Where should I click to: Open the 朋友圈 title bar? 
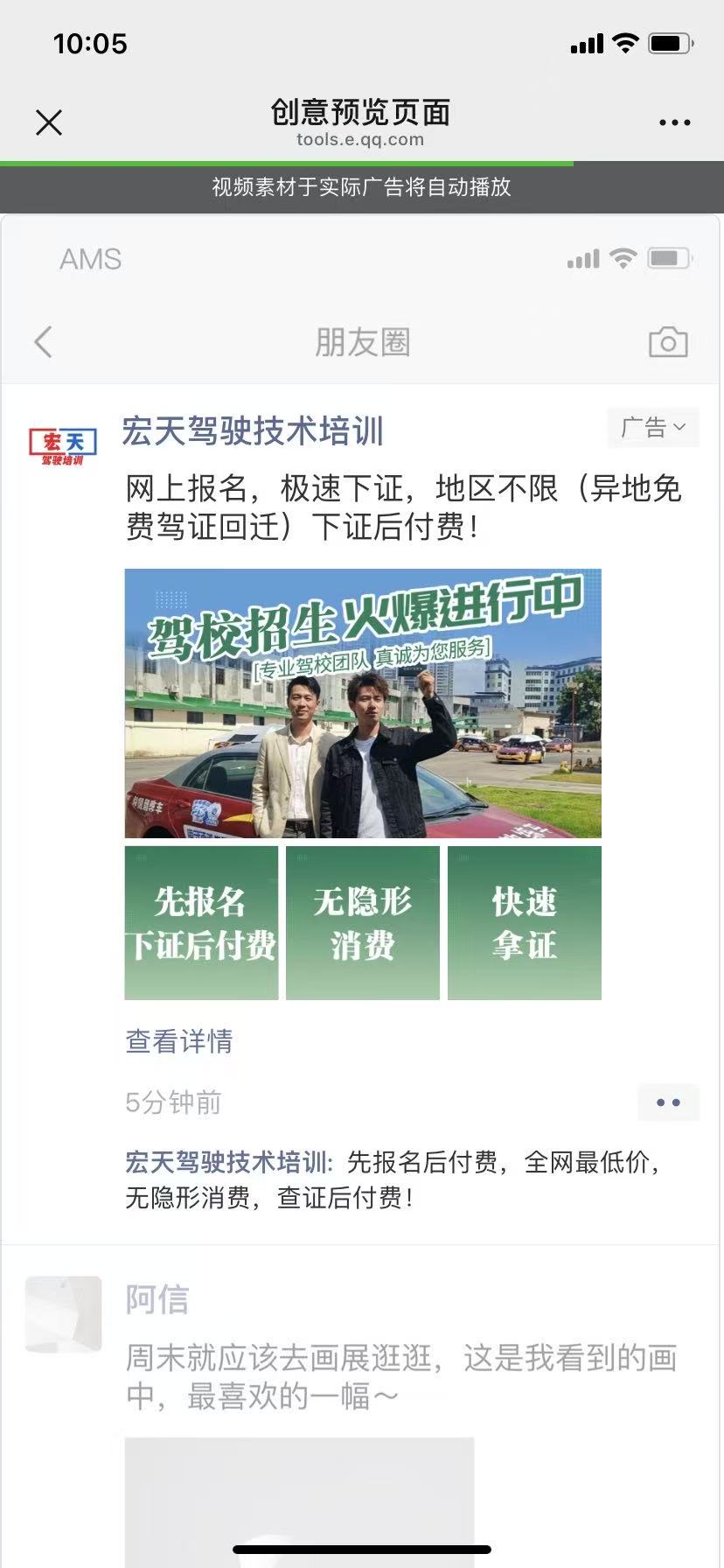coord(362,342)
